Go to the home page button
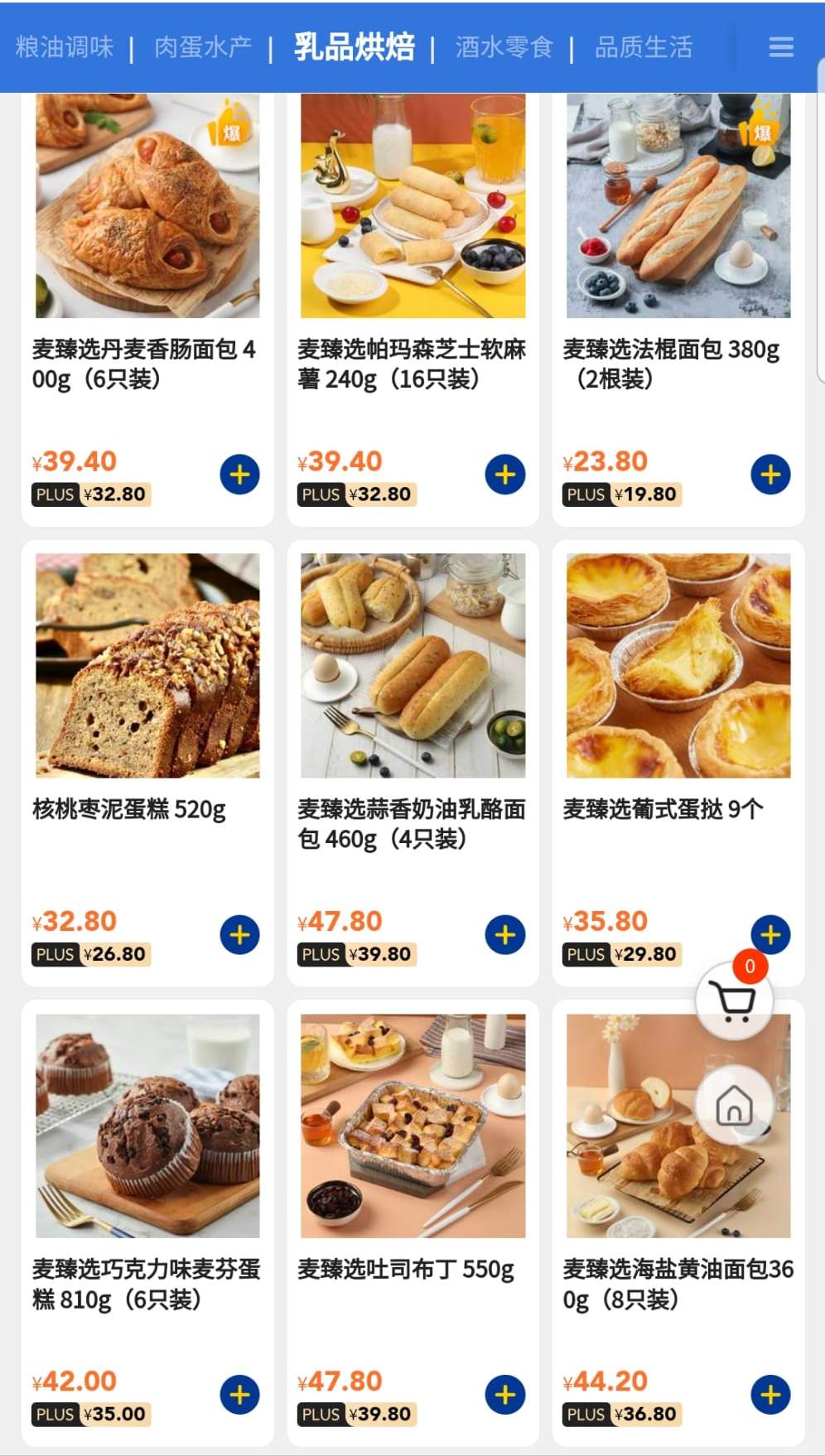 coord(734,1105)
